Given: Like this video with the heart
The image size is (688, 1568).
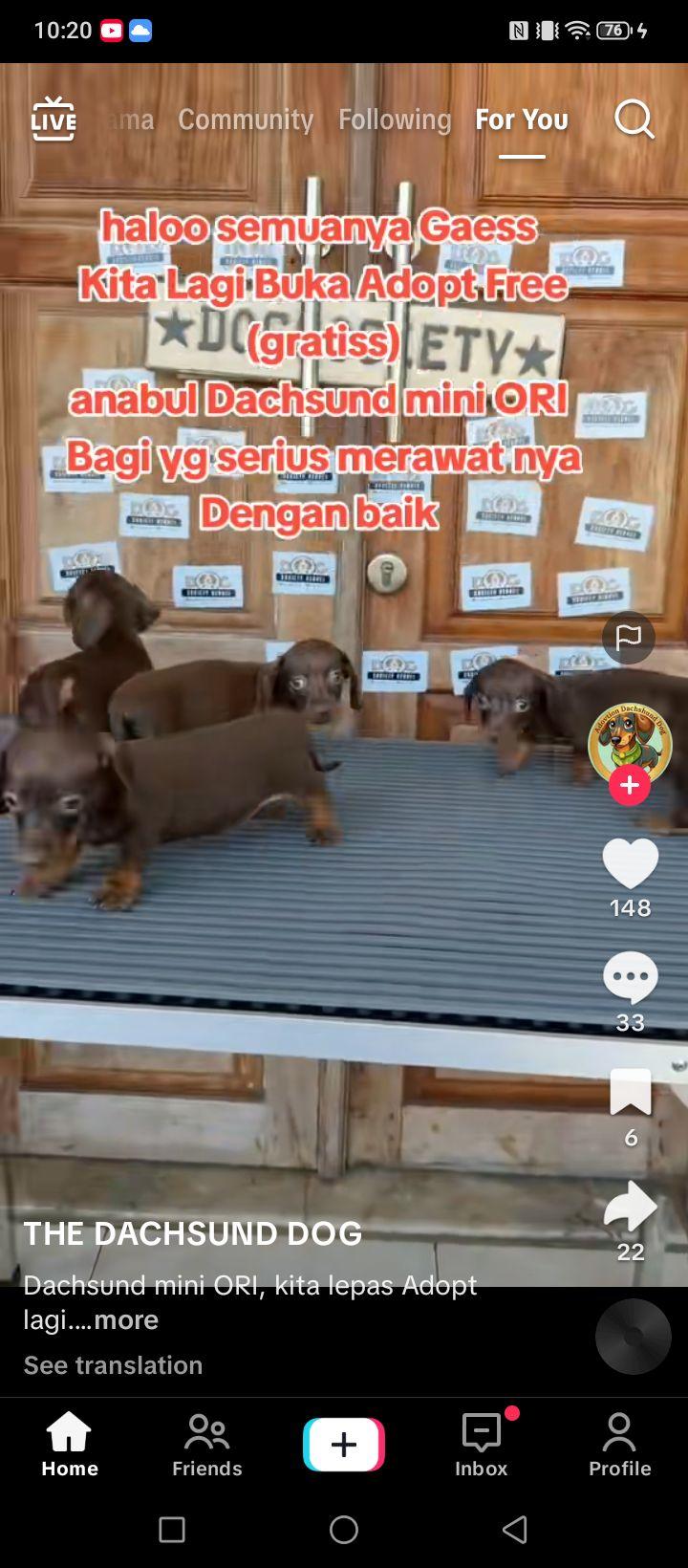Looking at the screenshot, I should click(631, 863).
